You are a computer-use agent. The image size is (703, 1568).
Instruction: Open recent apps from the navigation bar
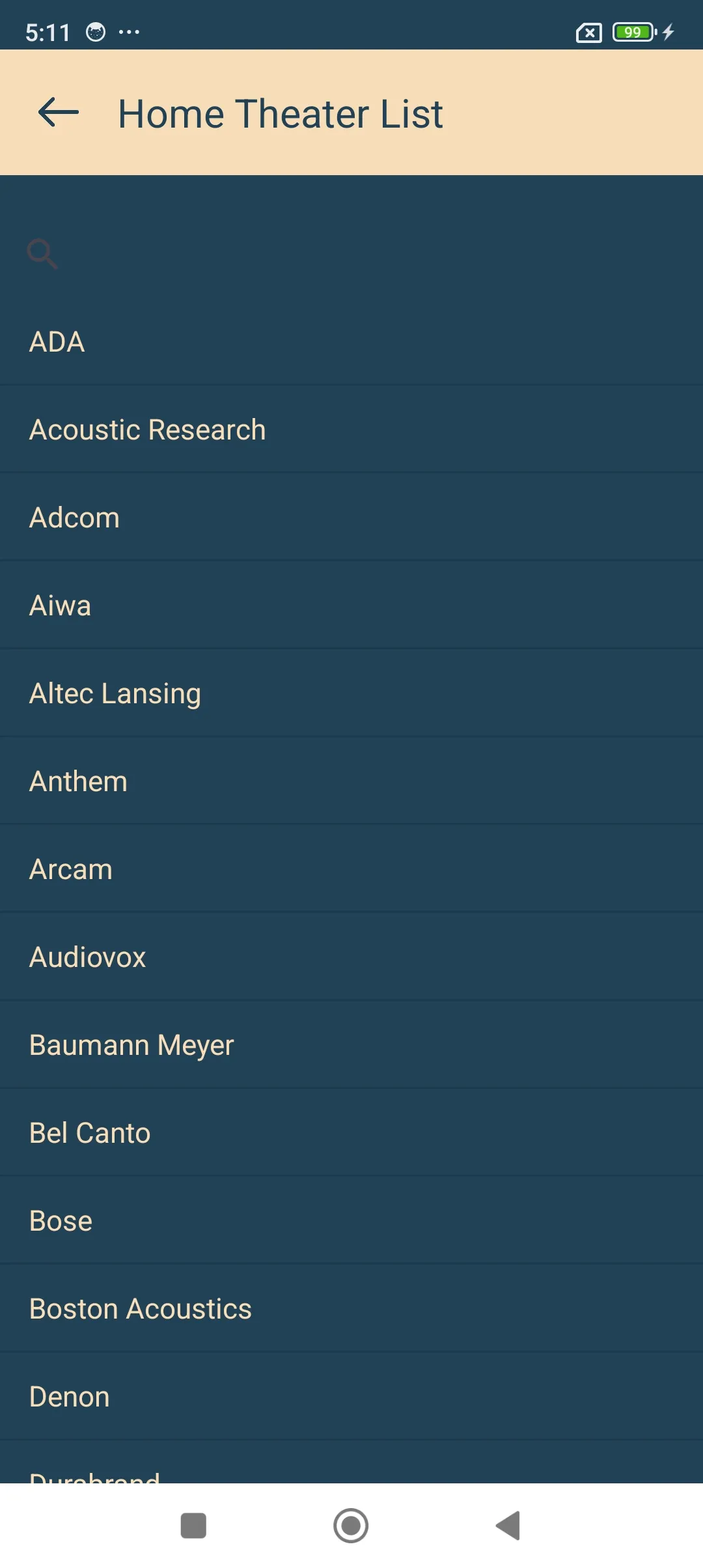click(193, 1526)
